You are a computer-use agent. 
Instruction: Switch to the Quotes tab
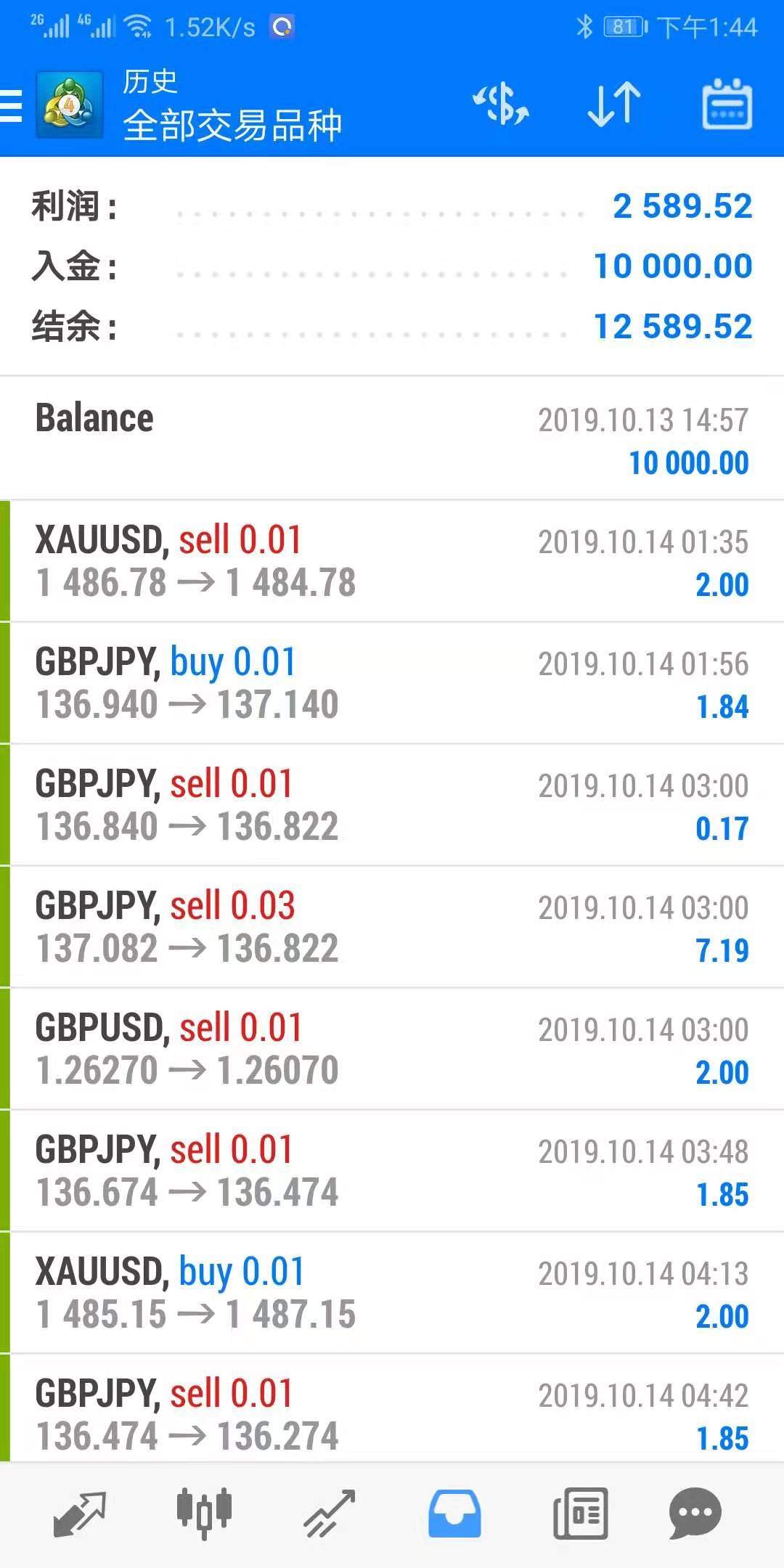pos(80,1515)
